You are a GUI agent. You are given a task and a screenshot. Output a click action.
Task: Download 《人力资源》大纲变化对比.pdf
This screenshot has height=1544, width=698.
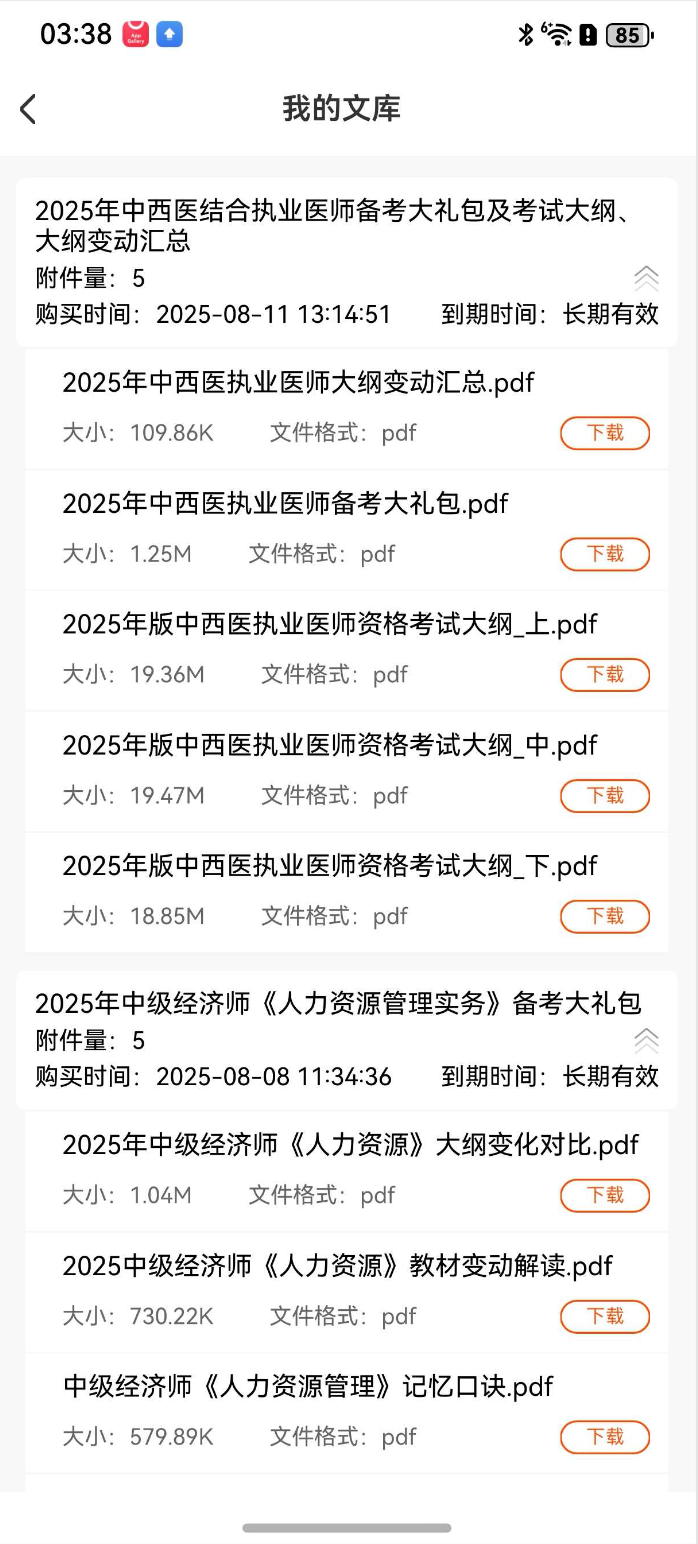[605, 1195]
